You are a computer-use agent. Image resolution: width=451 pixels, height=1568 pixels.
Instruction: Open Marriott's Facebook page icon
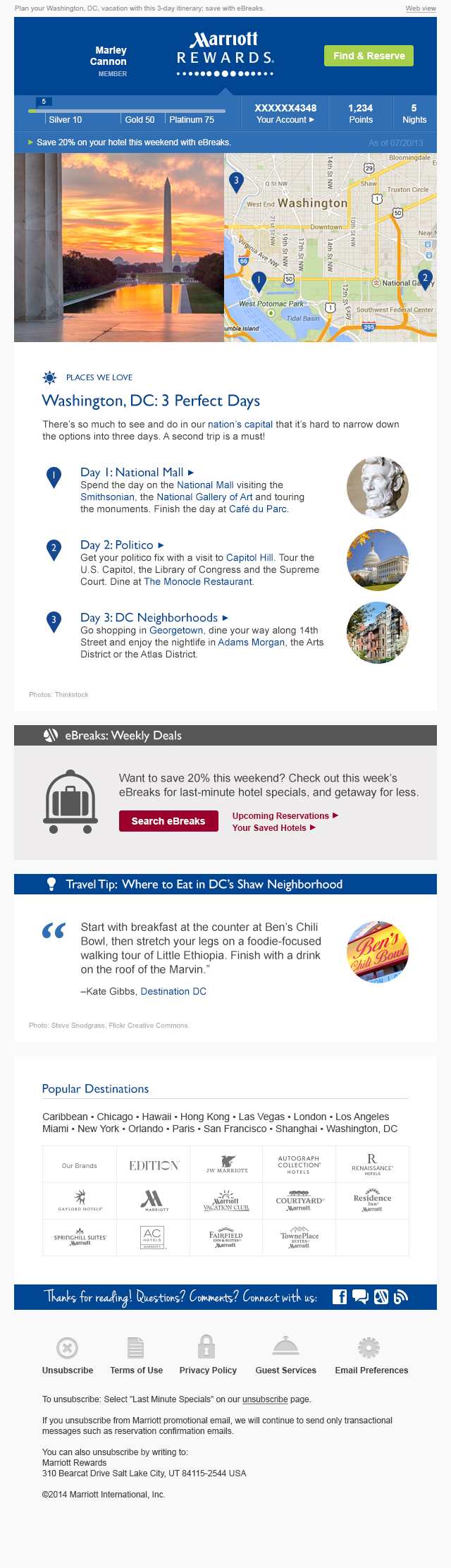click(x=340, y=1297)
